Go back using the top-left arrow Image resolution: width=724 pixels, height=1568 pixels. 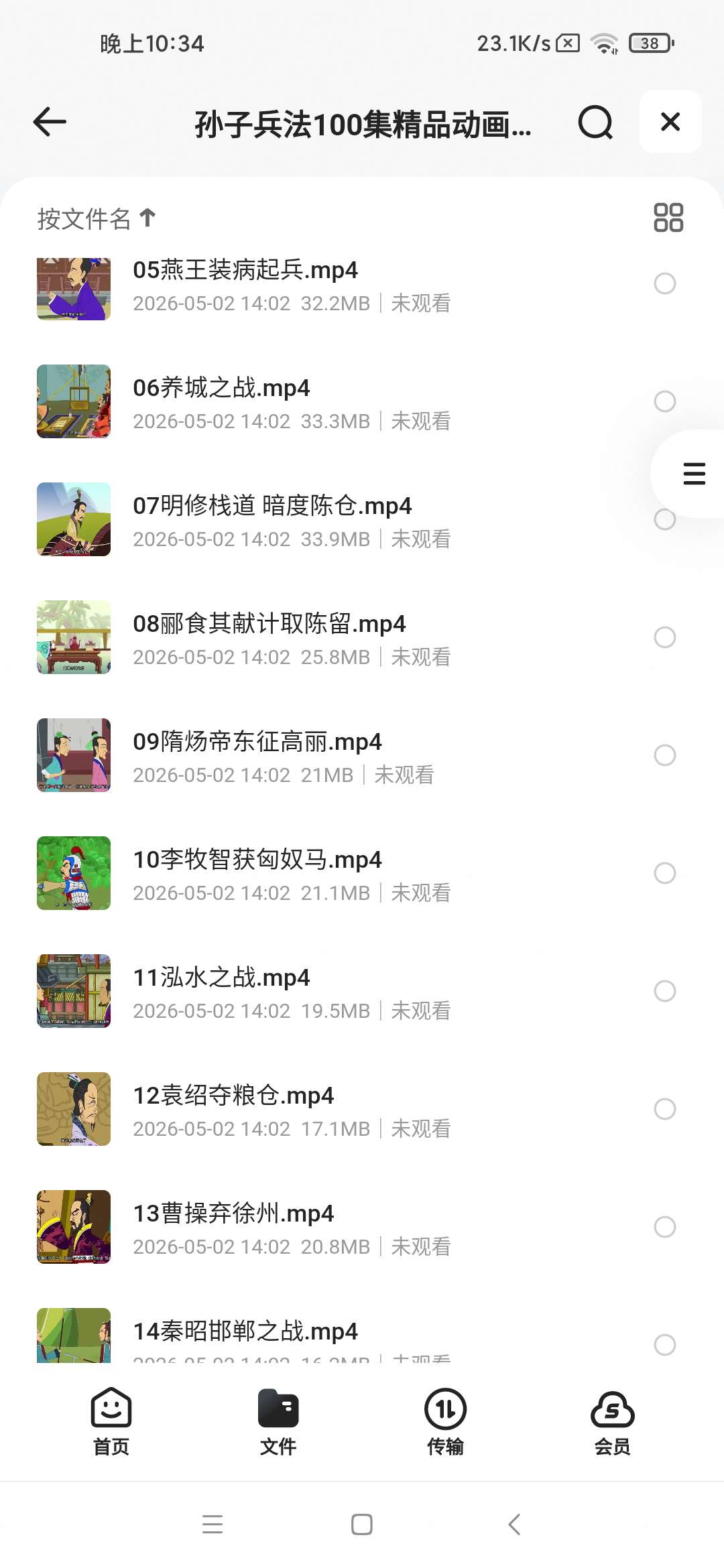click(50, 122)
